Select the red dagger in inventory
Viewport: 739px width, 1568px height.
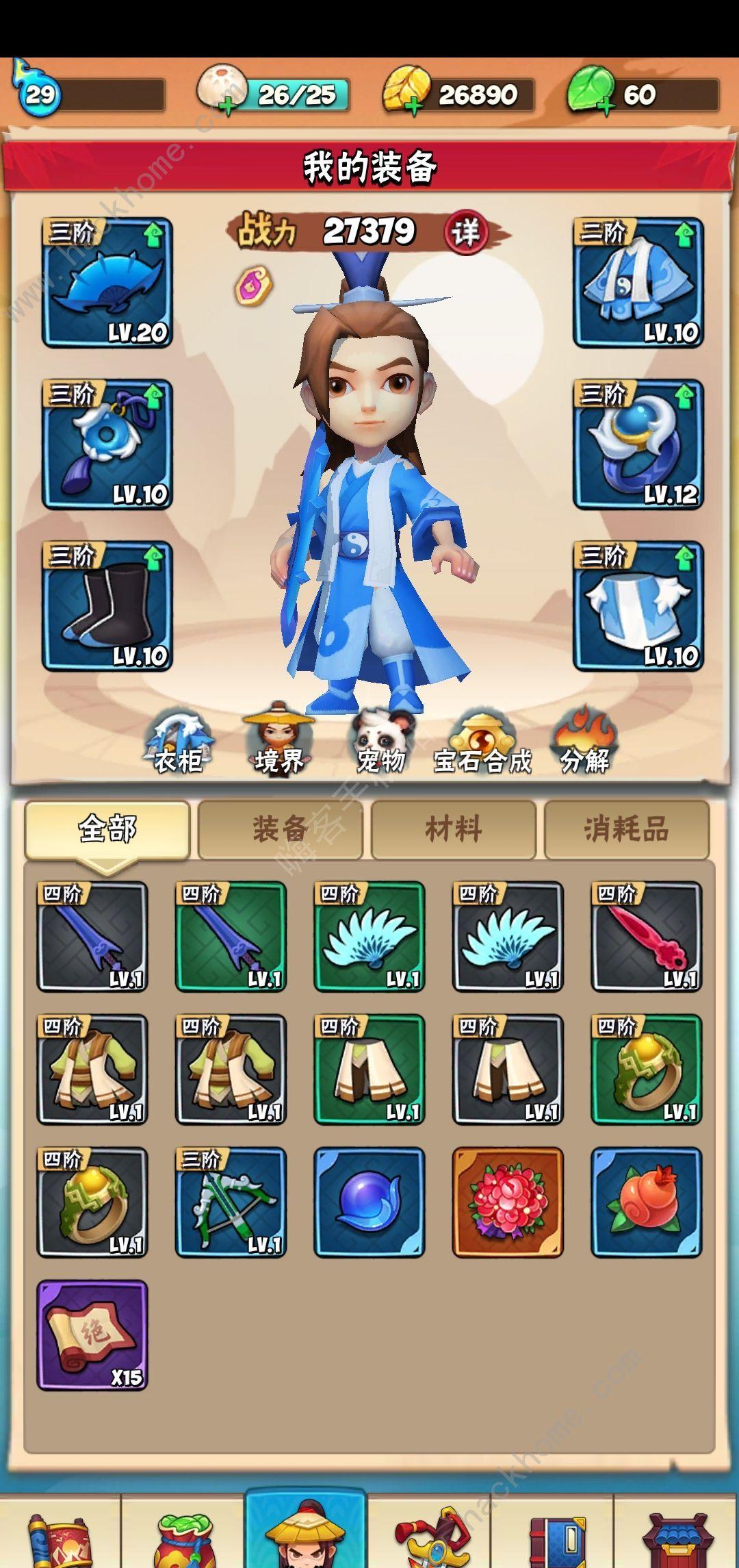[x=646, y=936]
